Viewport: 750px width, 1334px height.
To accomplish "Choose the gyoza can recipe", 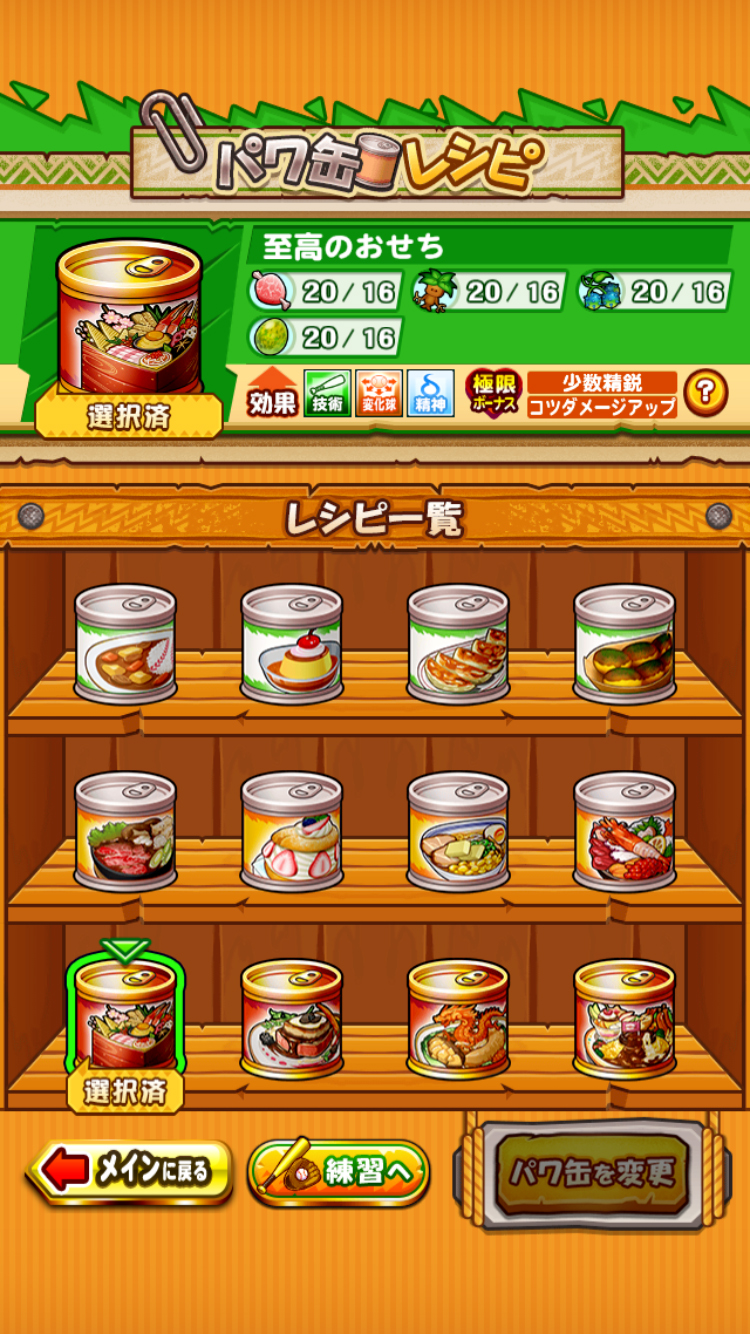I will 457,645.
